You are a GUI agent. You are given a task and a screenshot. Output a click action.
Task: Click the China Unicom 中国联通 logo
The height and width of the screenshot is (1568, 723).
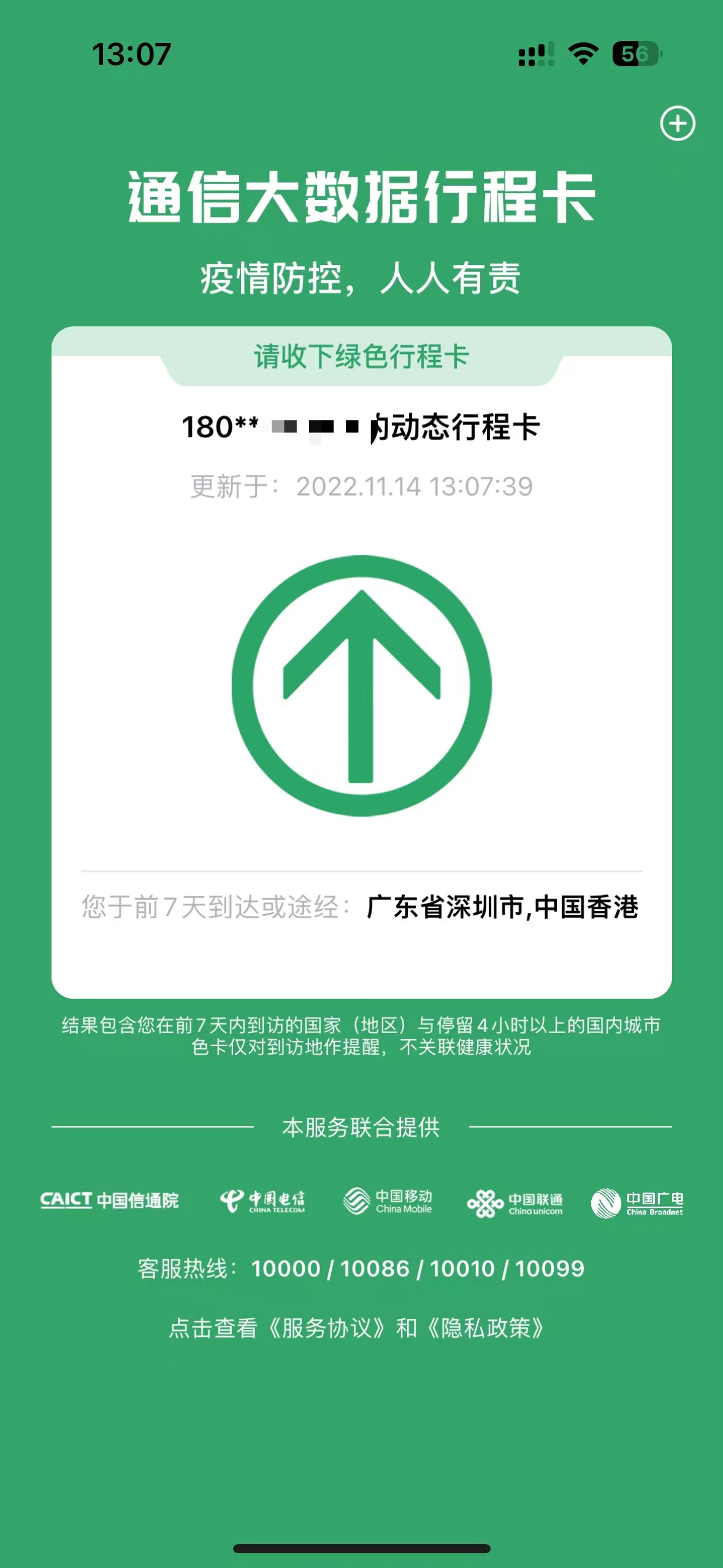click(x=518, y=1202)
